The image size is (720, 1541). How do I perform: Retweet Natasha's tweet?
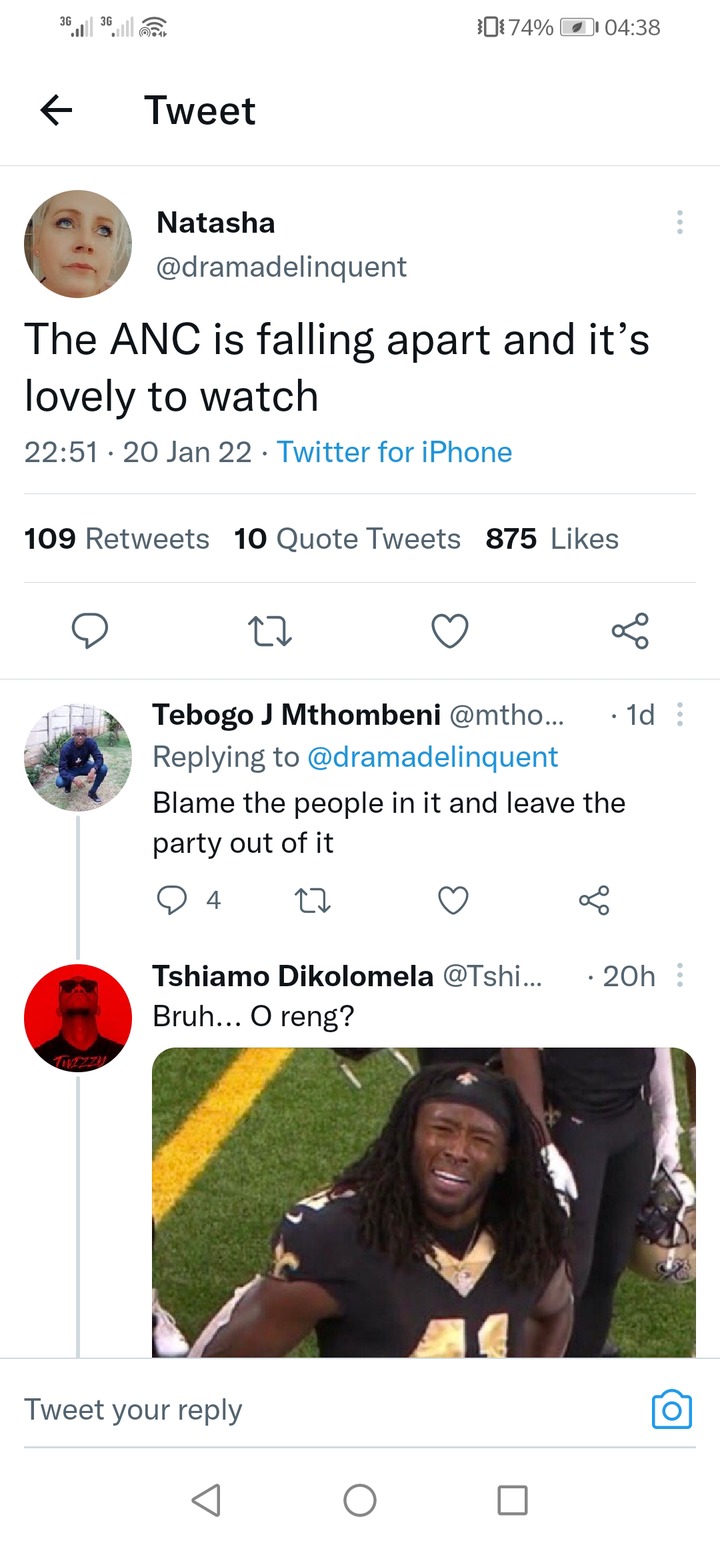pyautogui.click(x=270, y=631)
